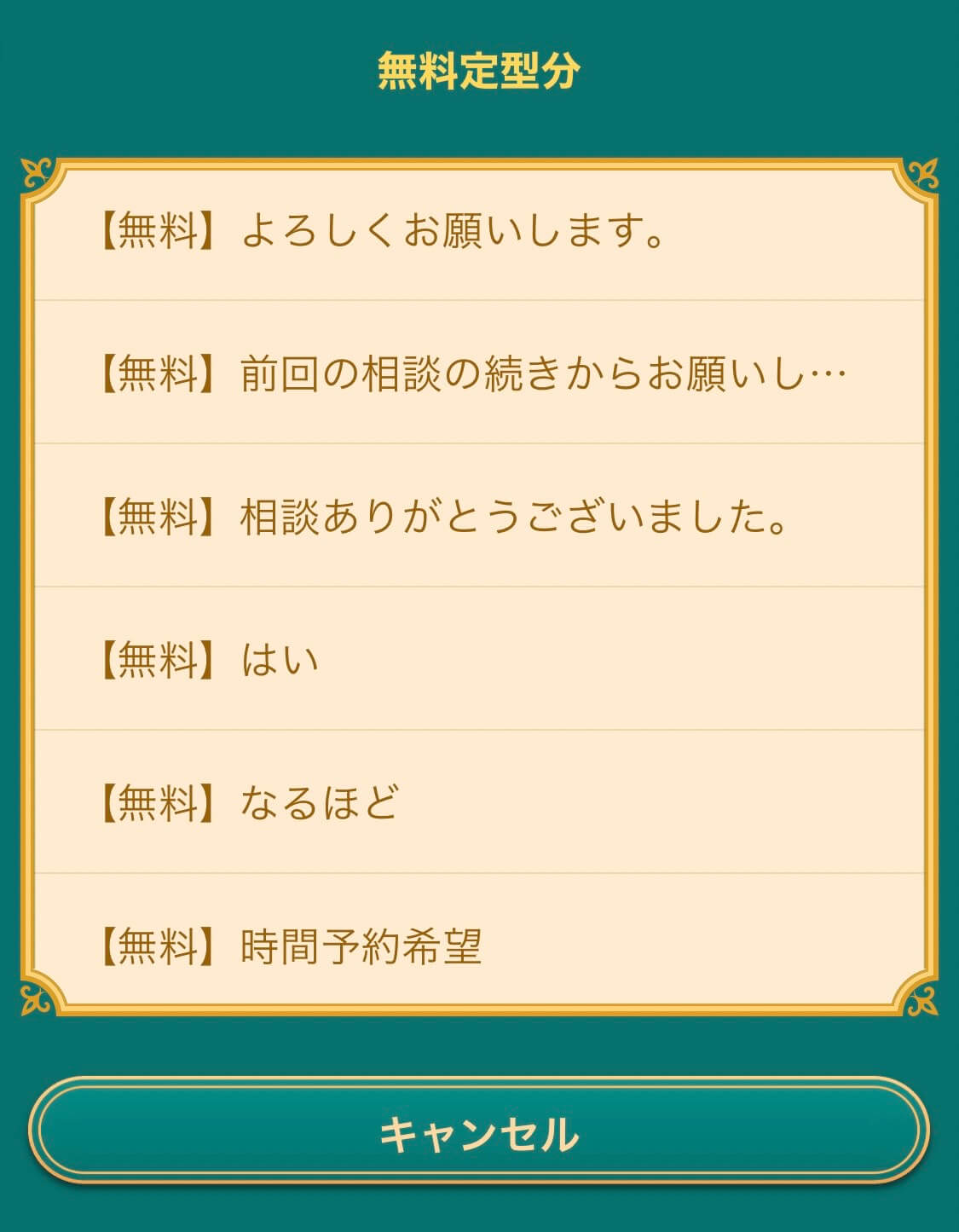Select the 時間予約希望 phrase

479,945
